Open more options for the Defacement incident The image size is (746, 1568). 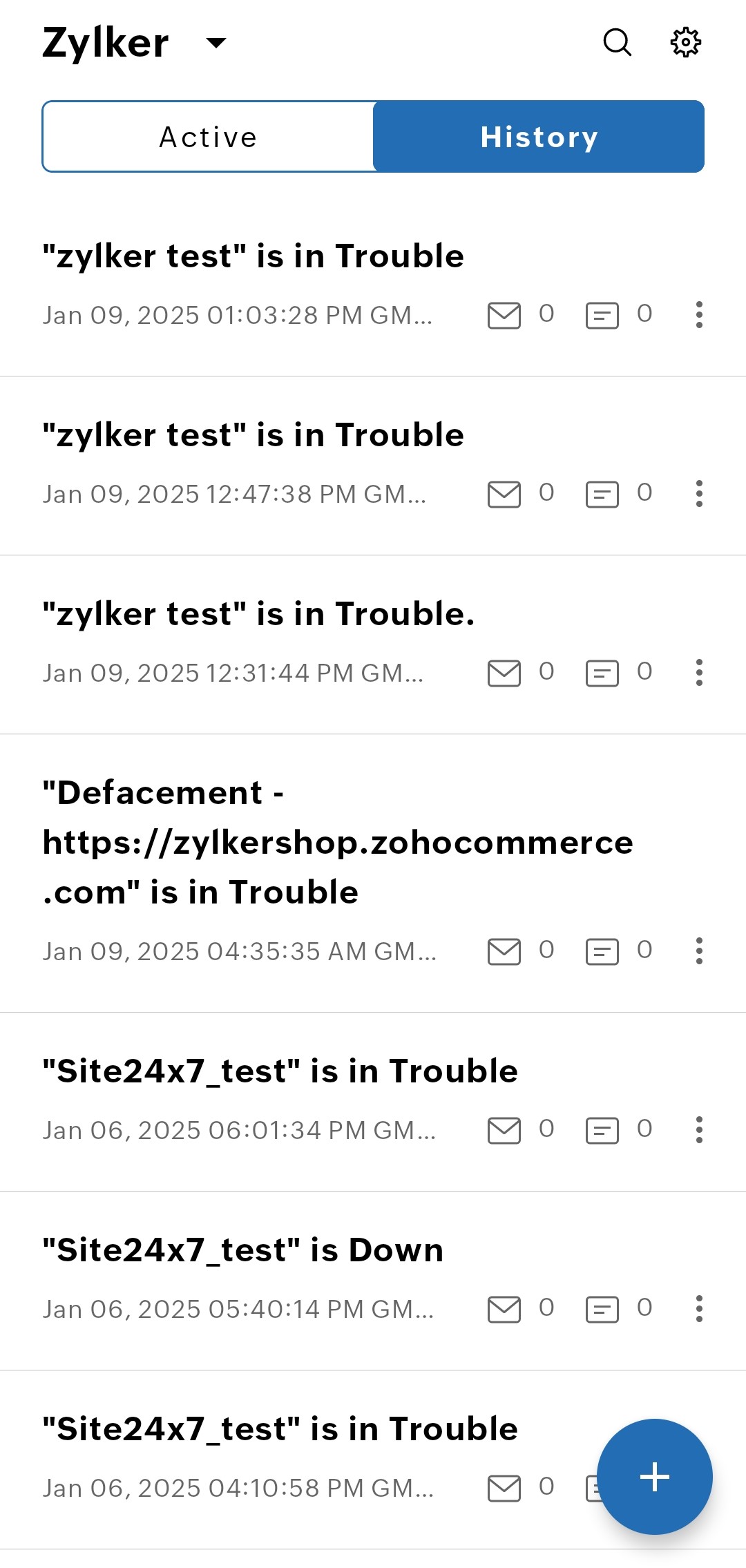(x=699, y=951)
